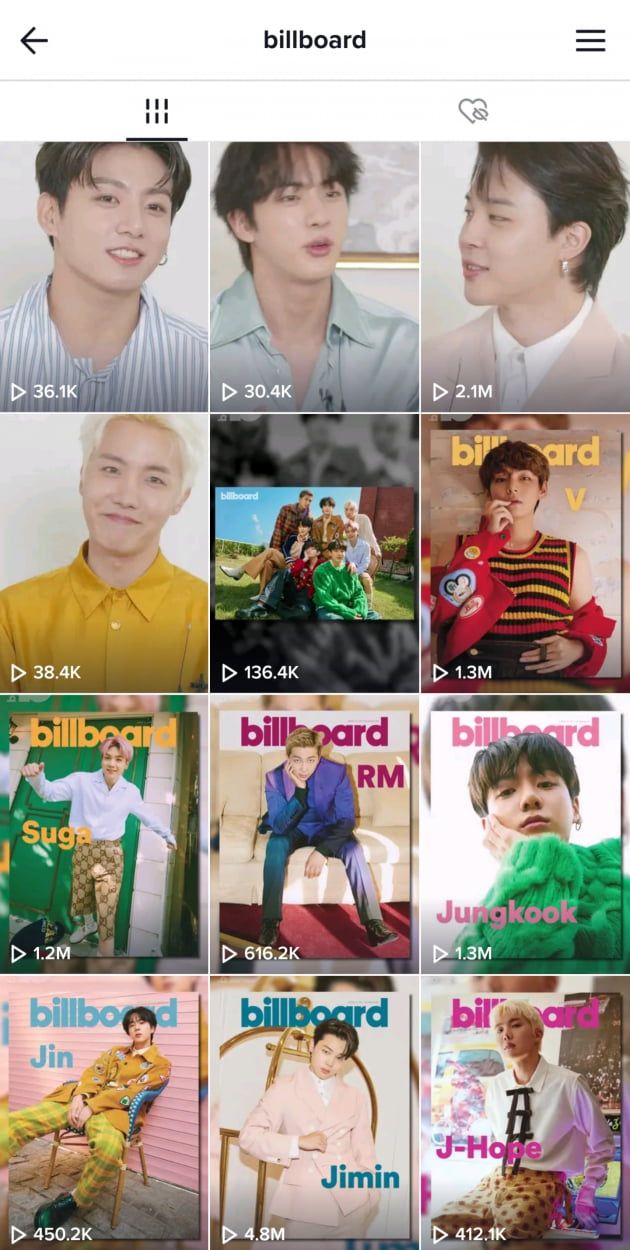The image size is (630, 1250).
Task: Open the V billboard cover video
Action: (525, 553)
